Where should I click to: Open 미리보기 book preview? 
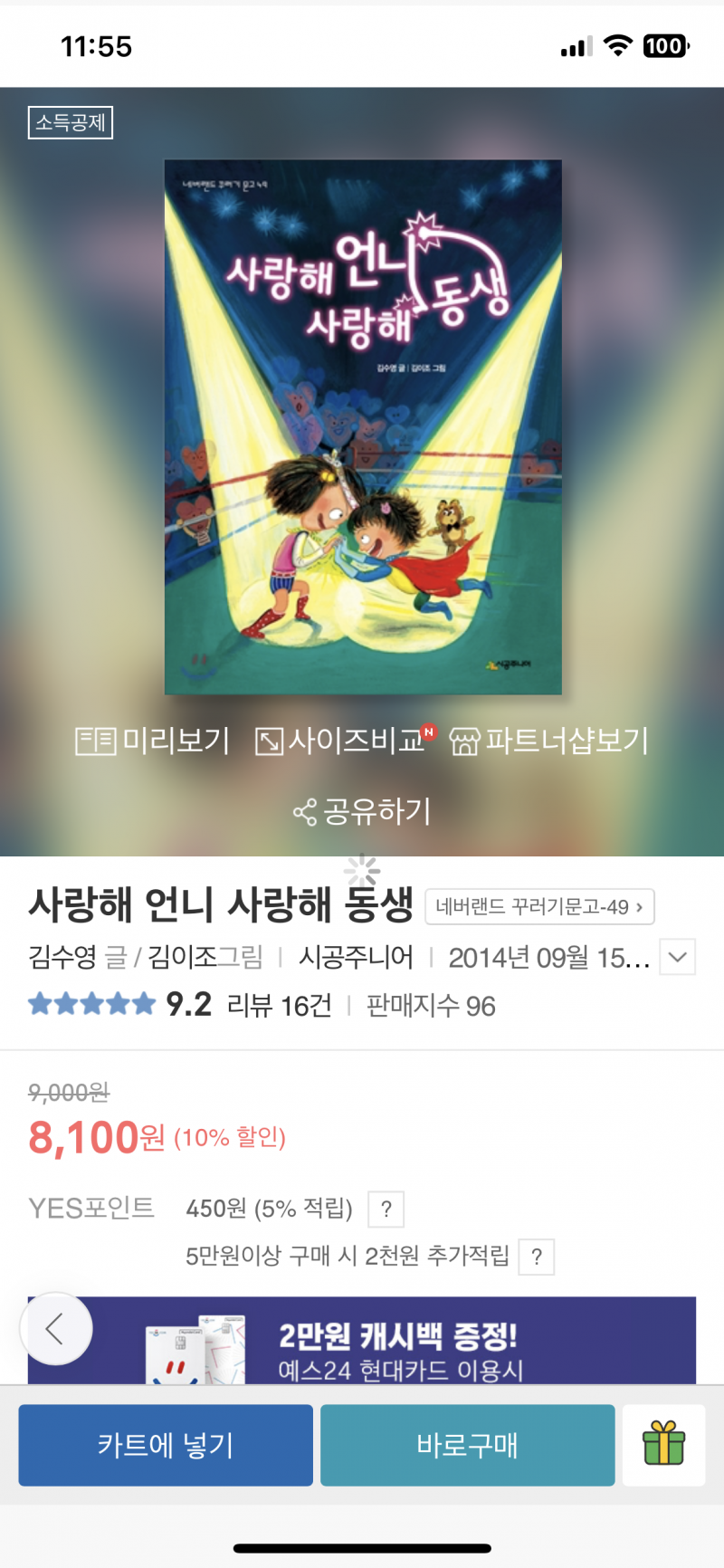(152, 741)
